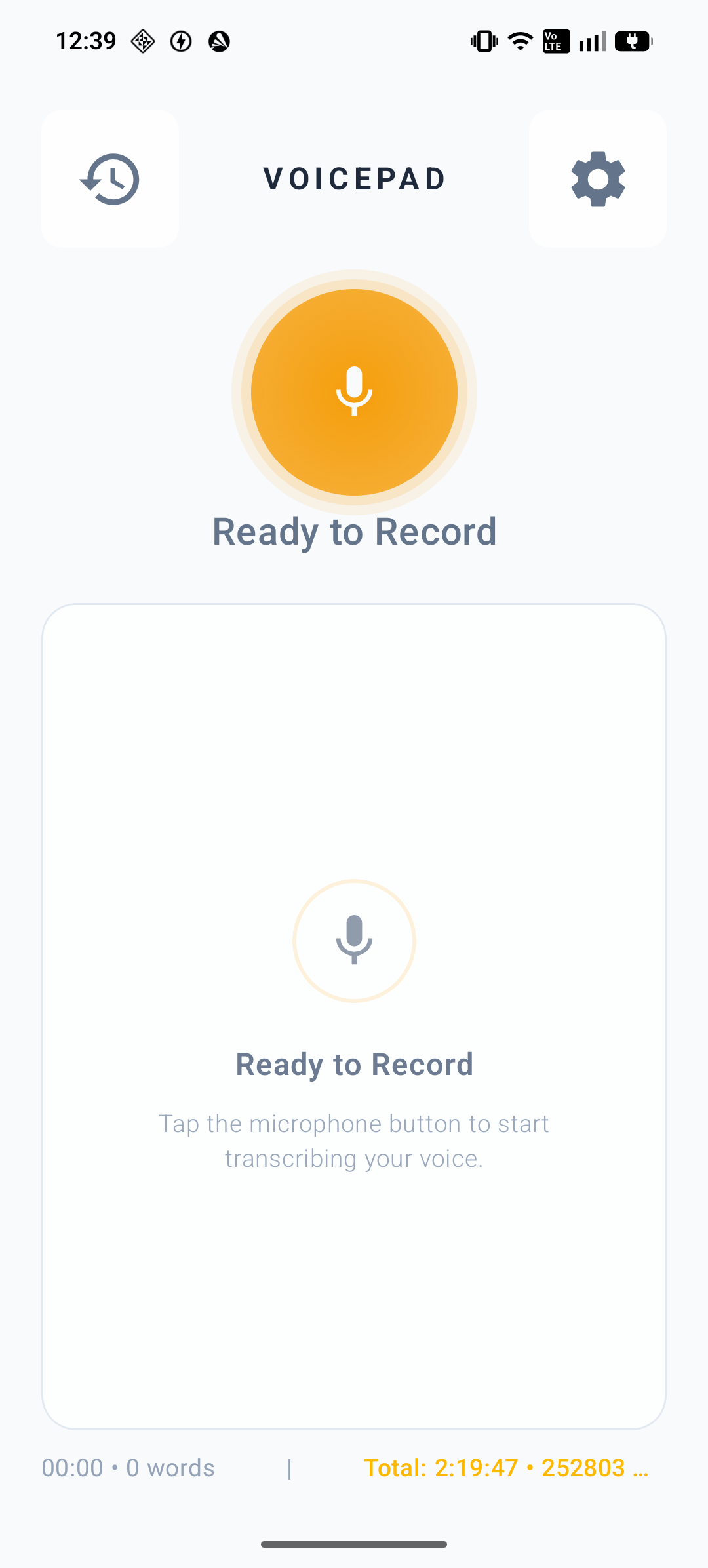This screenshot has height=1568, width=708.
Task: Tap the clock showing 12:39
Action: pos(88,41)
